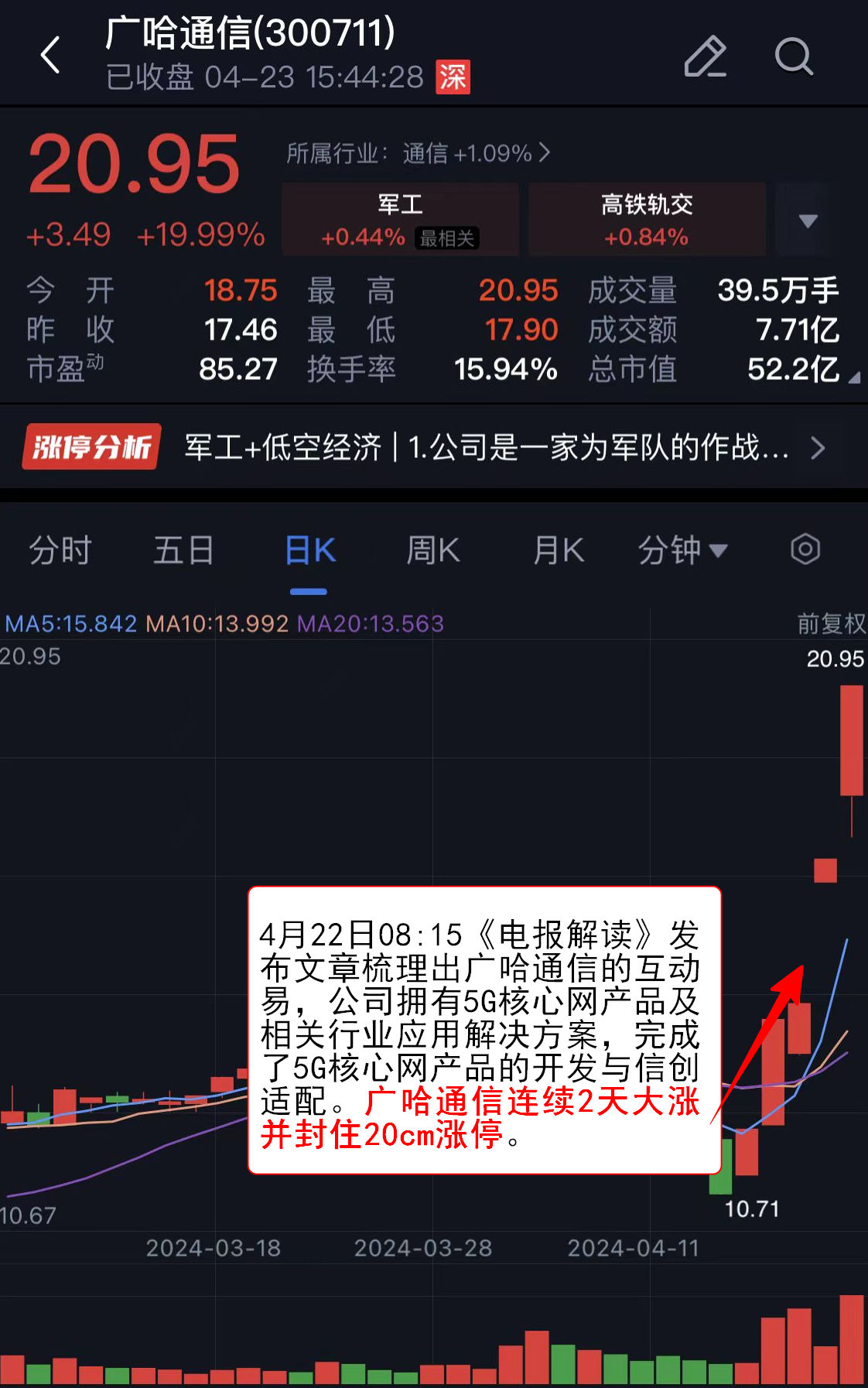Switch to the 五日 chart tab
Screen dimensions: 868x1388
[183, 551]
